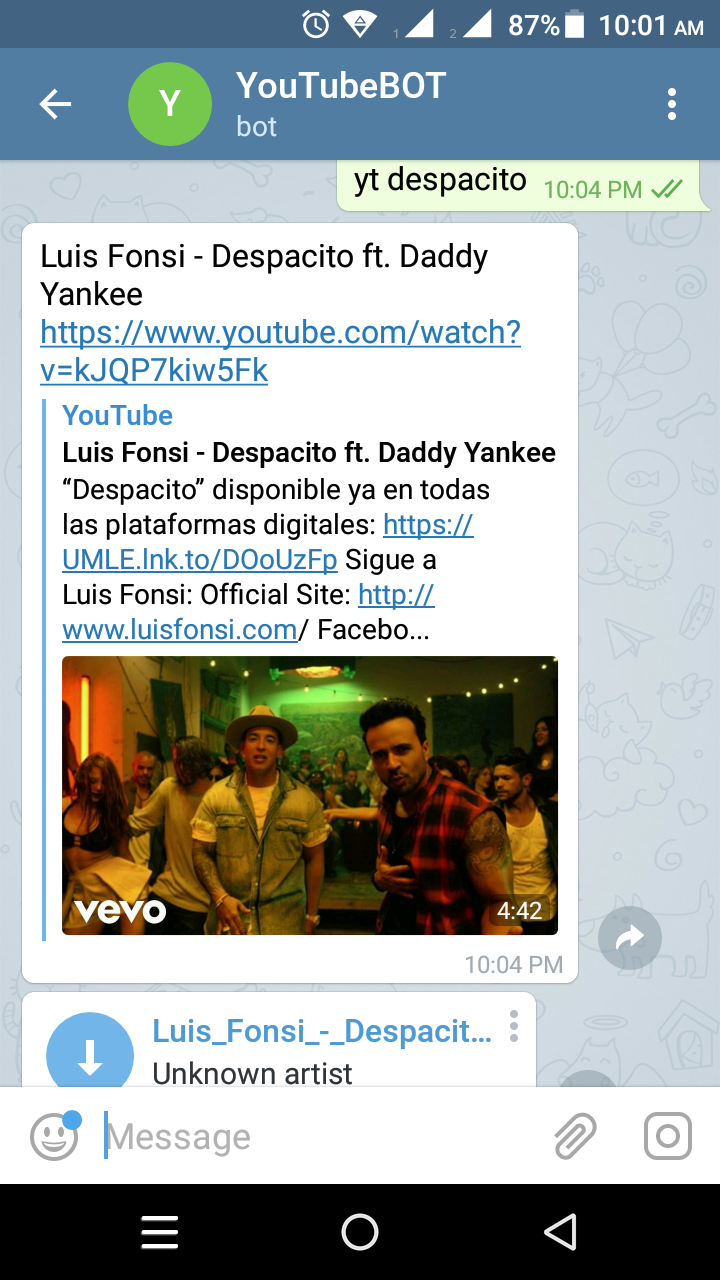Play the Despacito video thumbnail
The height and width of the screenshot is (1280, 720).
coord(310,795)
